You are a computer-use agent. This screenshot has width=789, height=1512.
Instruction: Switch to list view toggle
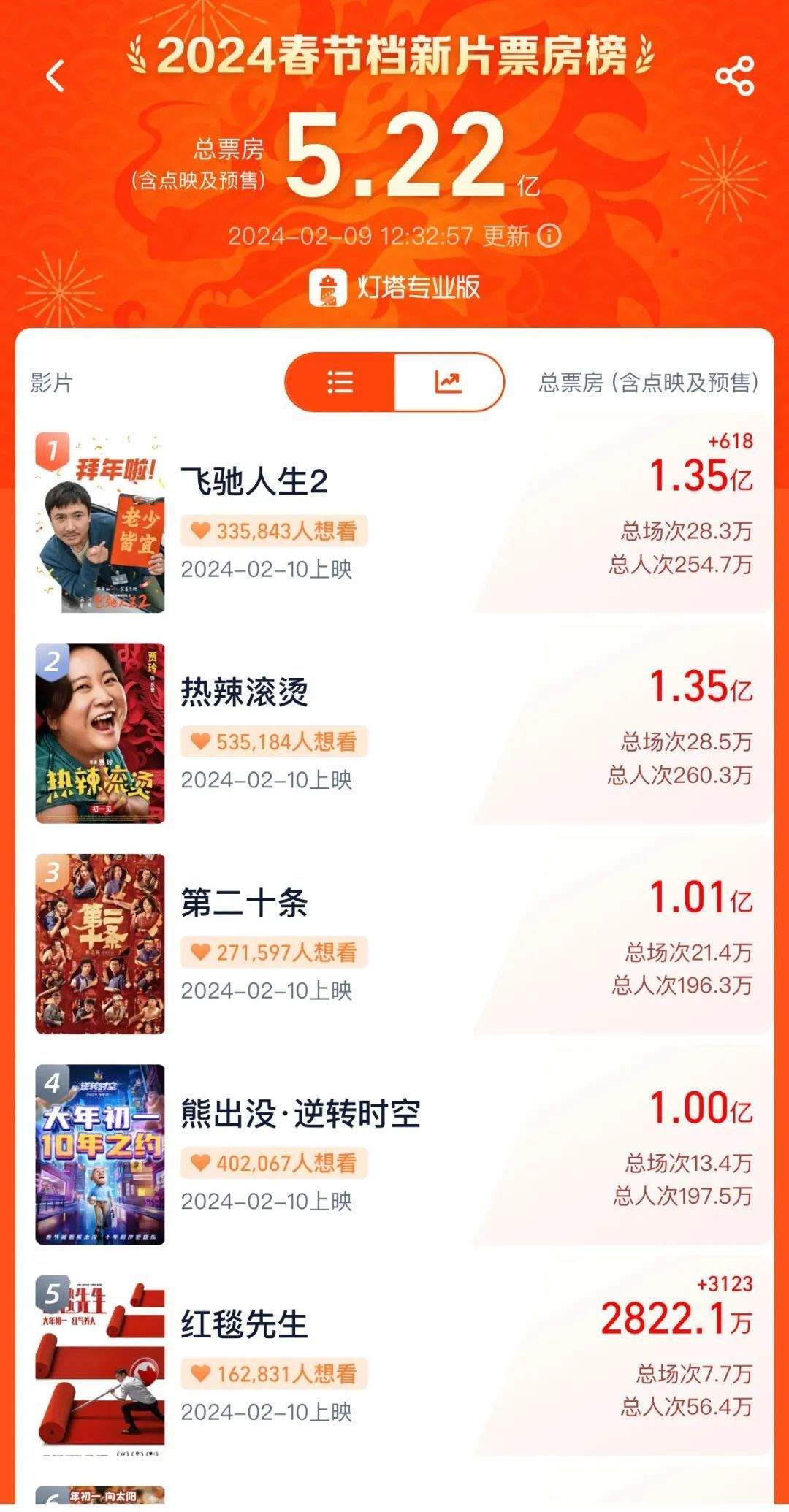coord(339,383)
